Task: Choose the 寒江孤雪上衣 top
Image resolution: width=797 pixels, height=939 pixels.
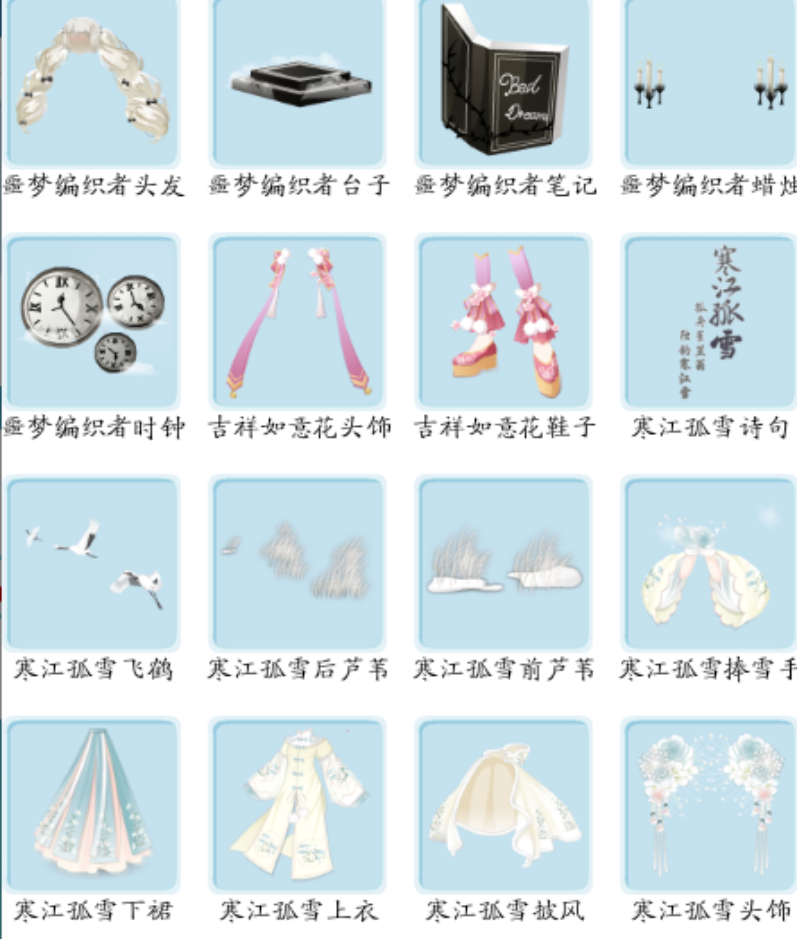Action: point(298,805)
